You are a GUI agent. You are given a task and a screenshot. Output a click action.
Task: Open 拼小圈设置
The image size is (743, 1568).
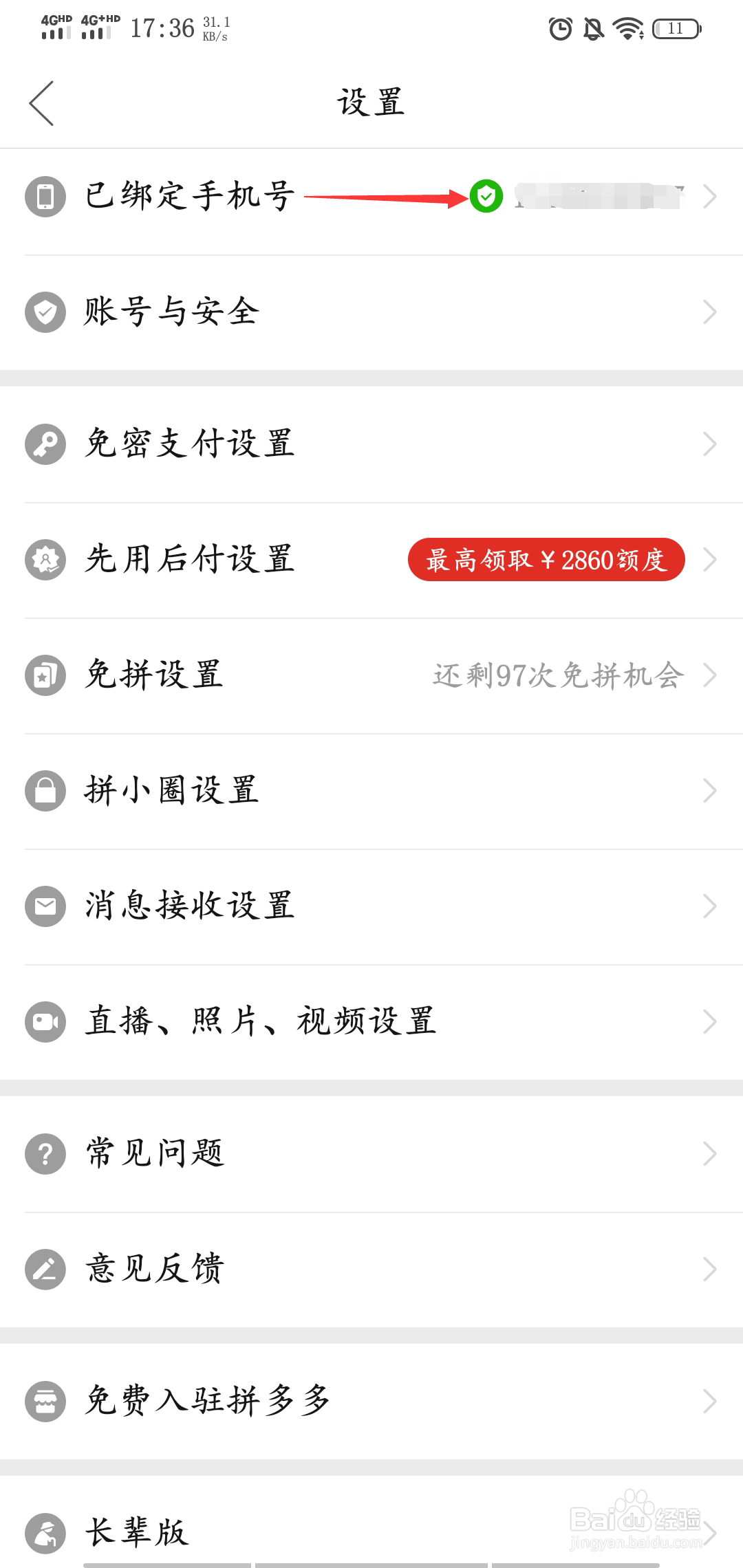[371, 791]
